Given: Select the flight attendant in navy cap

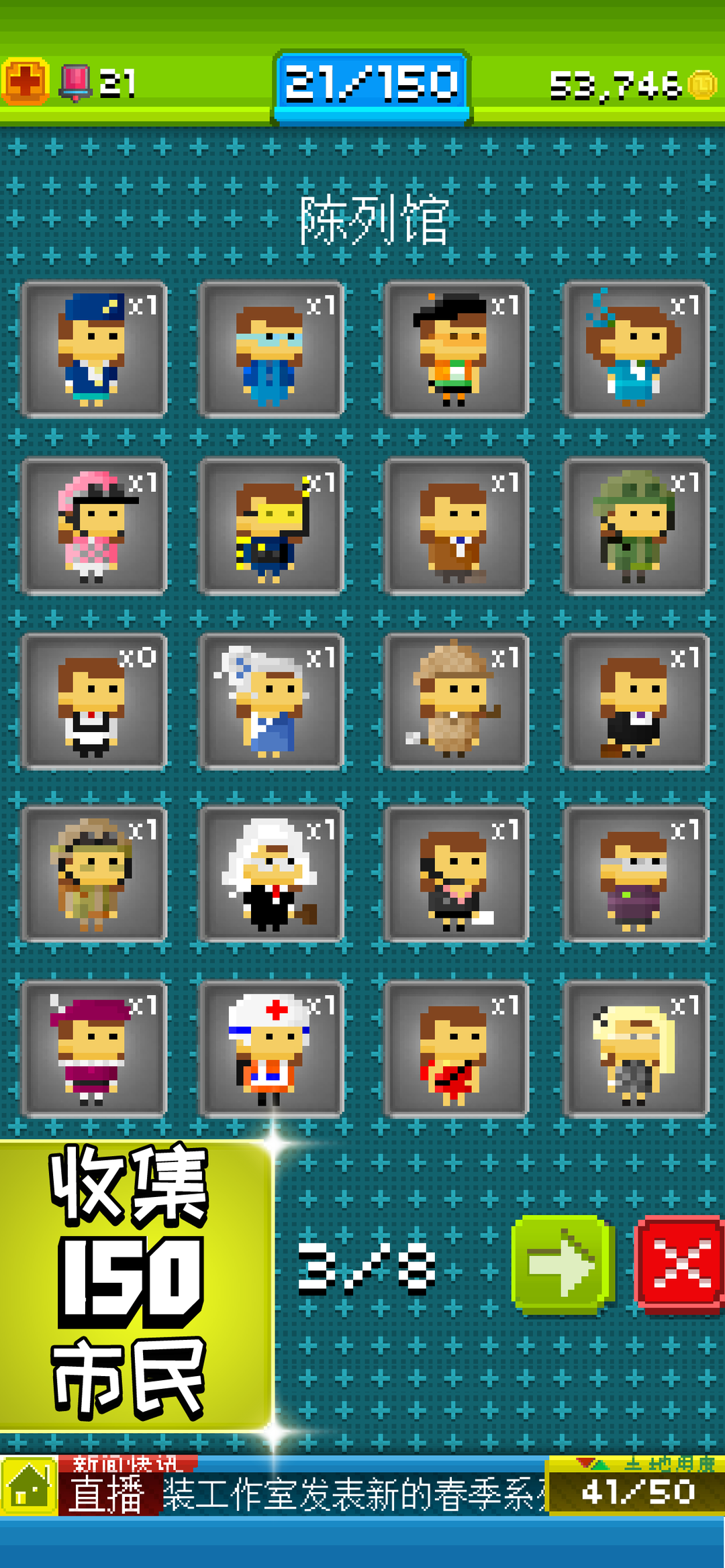Looking at the screenshot, I should click(94, 350).
